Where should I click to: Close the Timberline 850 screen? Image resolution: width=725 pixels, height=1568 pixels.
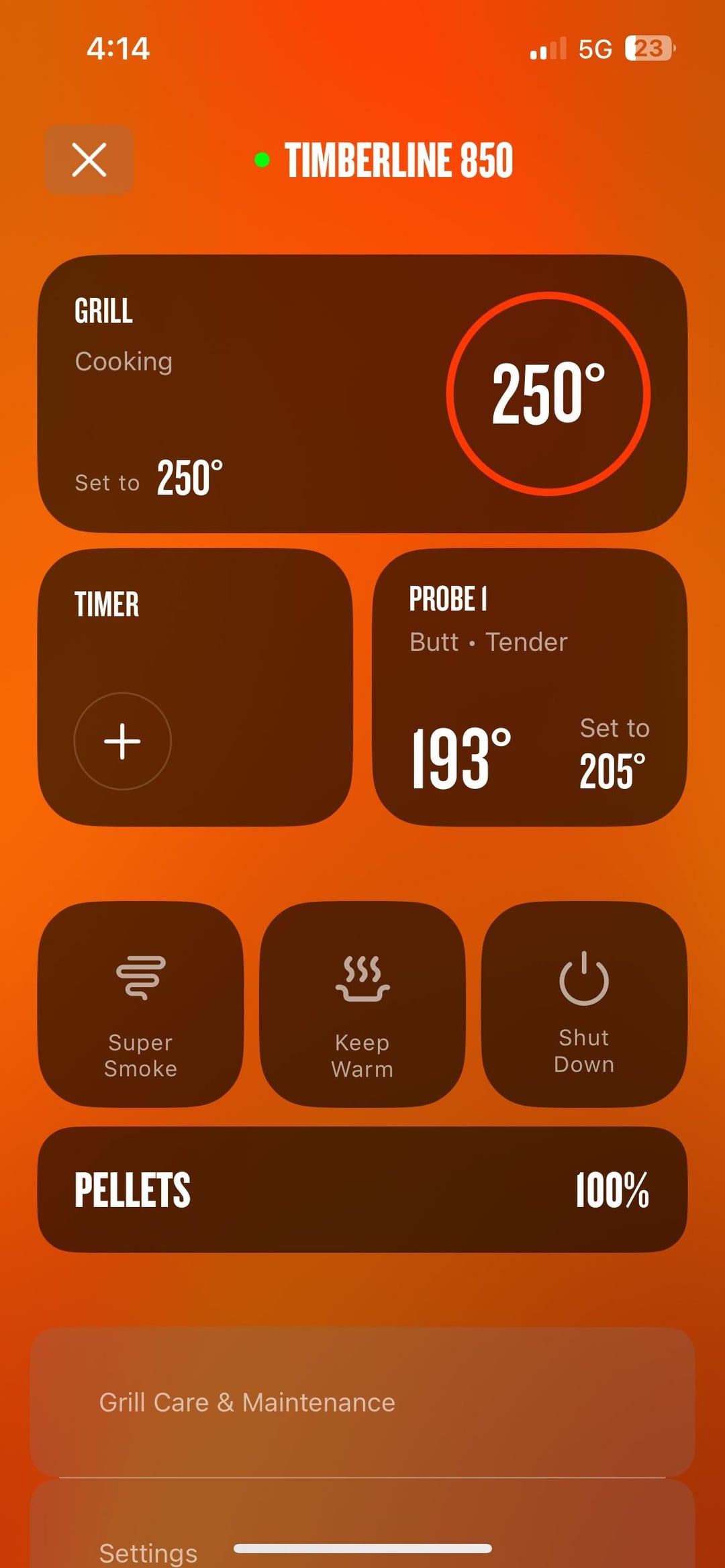tap(89, 160)
